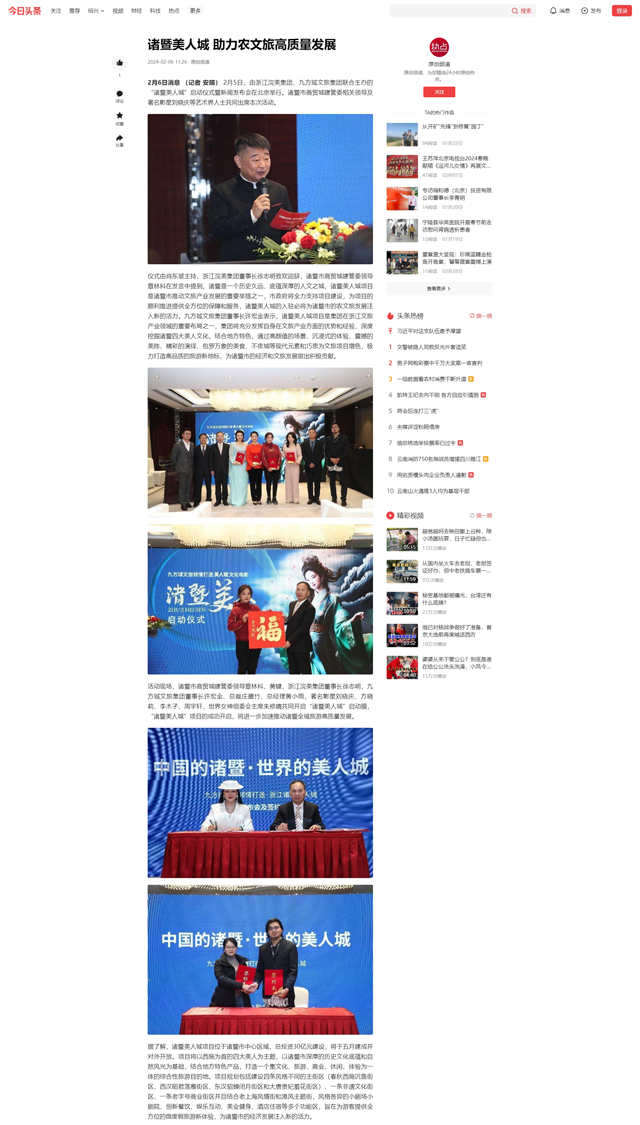Go to the 视频 channel
This screenshot has width=640, height=1125.
click(x=118, y=11)
